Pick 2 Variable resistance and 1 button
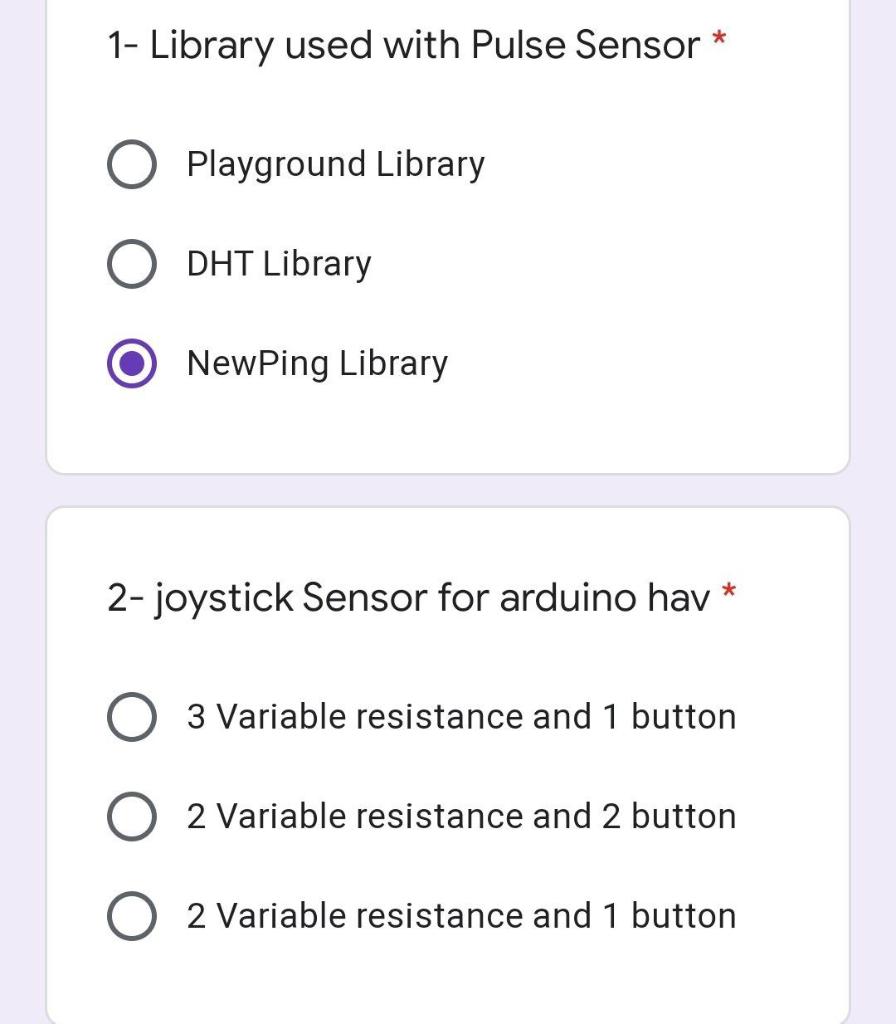 click(x=131, y=916)
